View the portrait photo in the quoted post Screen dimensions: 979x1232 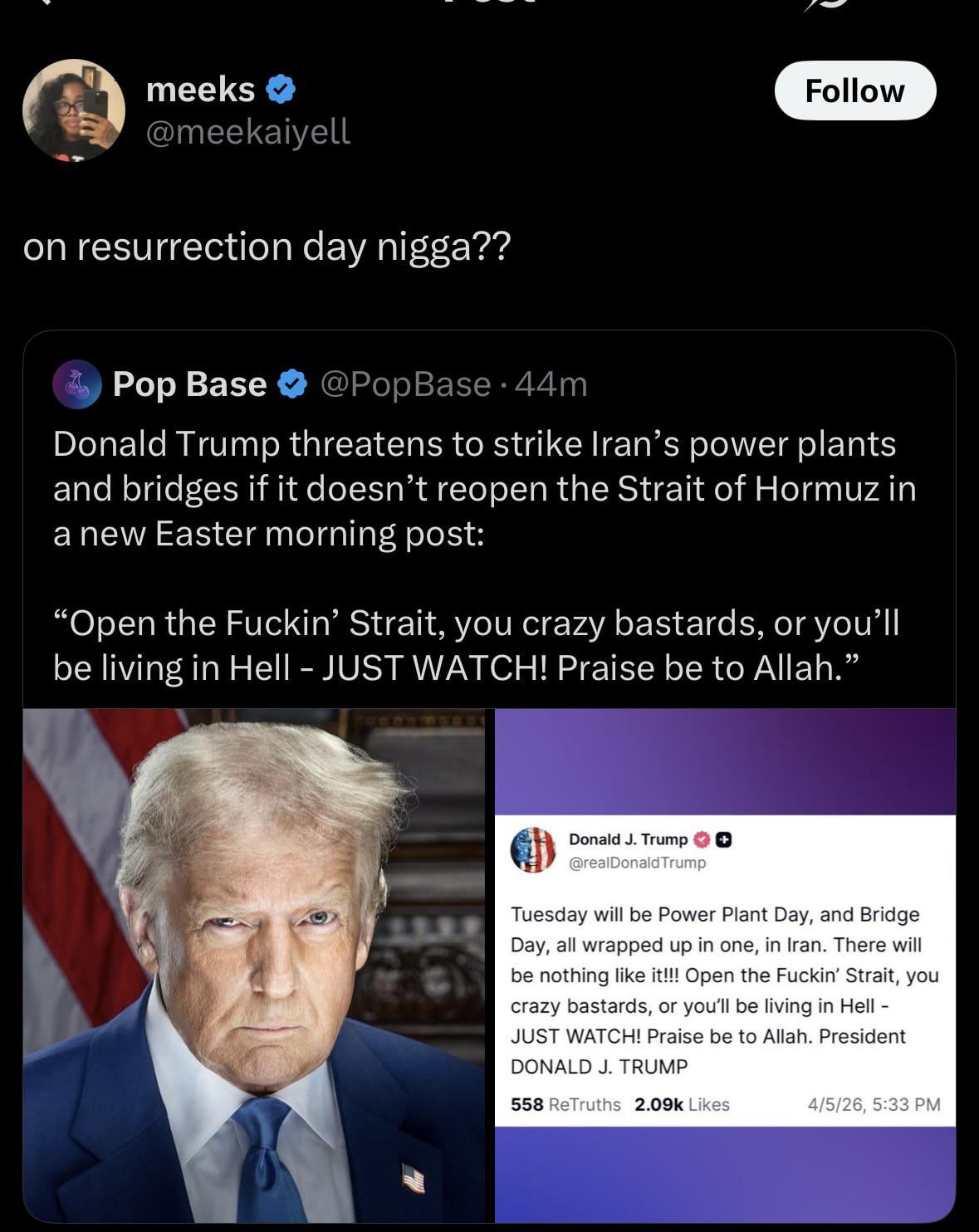tap(254, 965)
